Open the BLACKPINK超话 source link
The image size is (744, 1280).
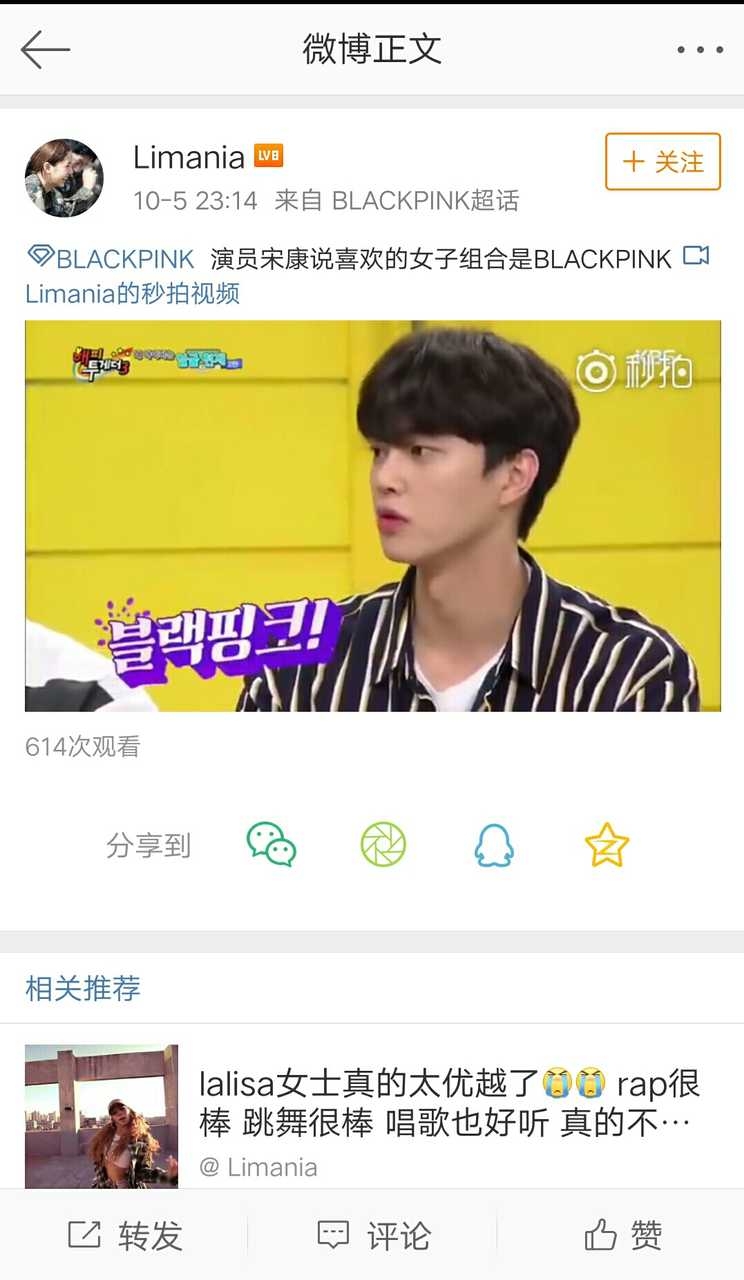[x=425, y=201]
